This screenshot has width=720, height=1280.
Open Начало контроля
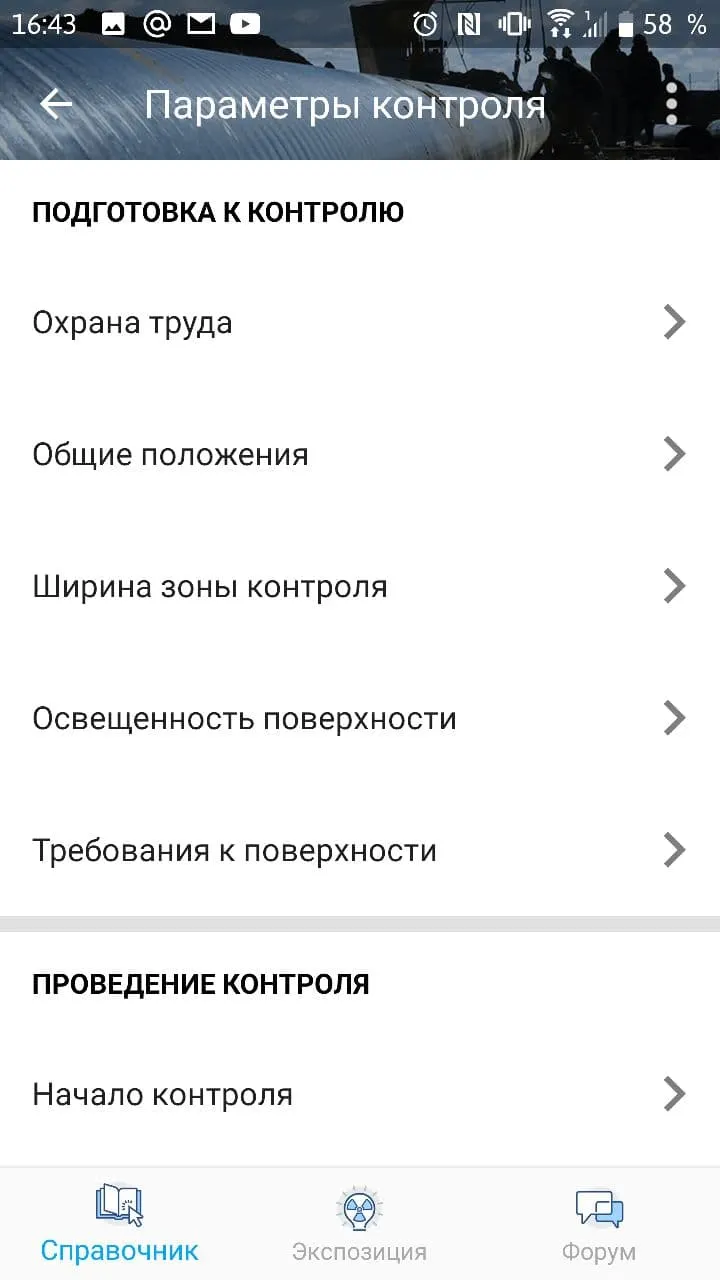pyautogui.click(x=360, y=1094)
